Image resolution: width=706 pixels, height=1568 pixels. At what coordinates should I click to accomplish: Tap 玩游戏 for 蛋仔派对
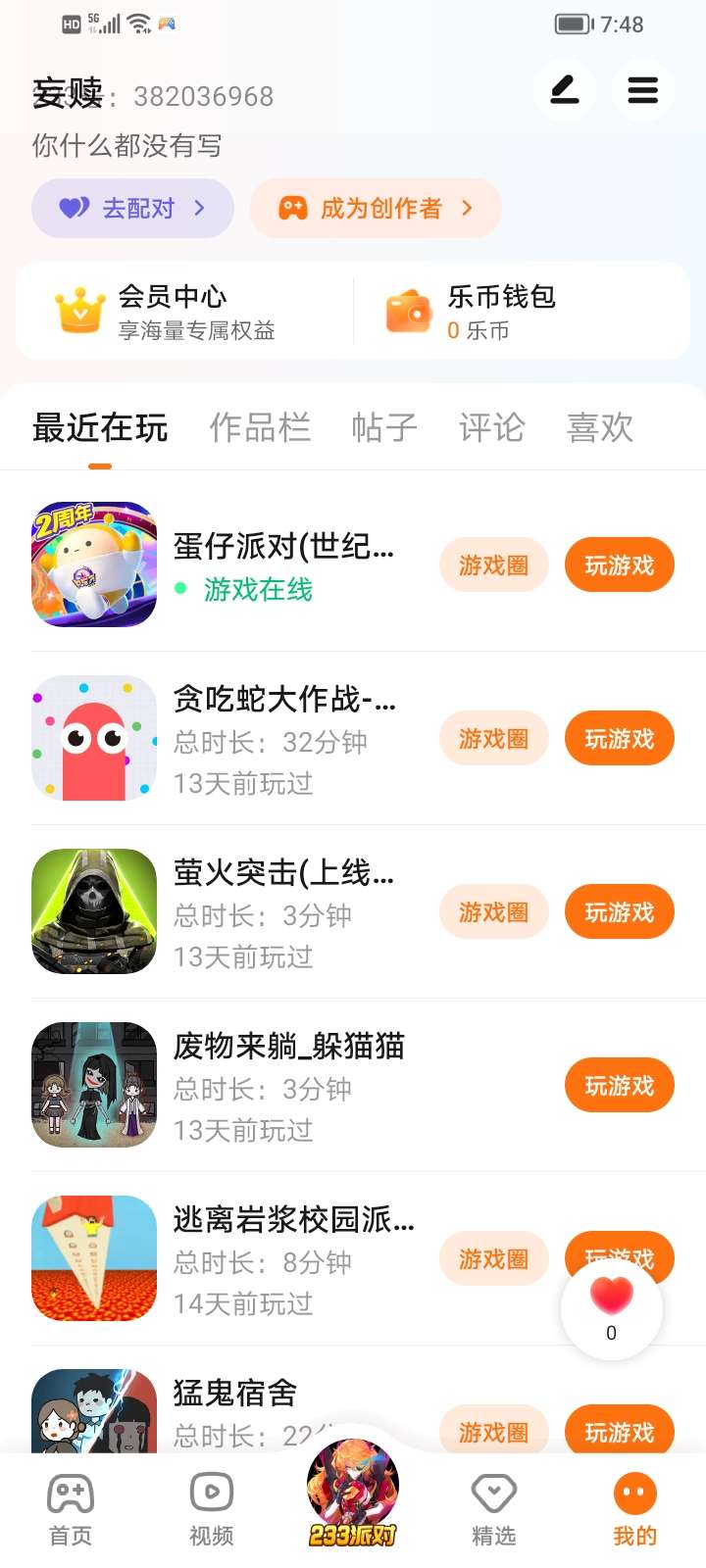pyautogui.click(x=619, y=565)
